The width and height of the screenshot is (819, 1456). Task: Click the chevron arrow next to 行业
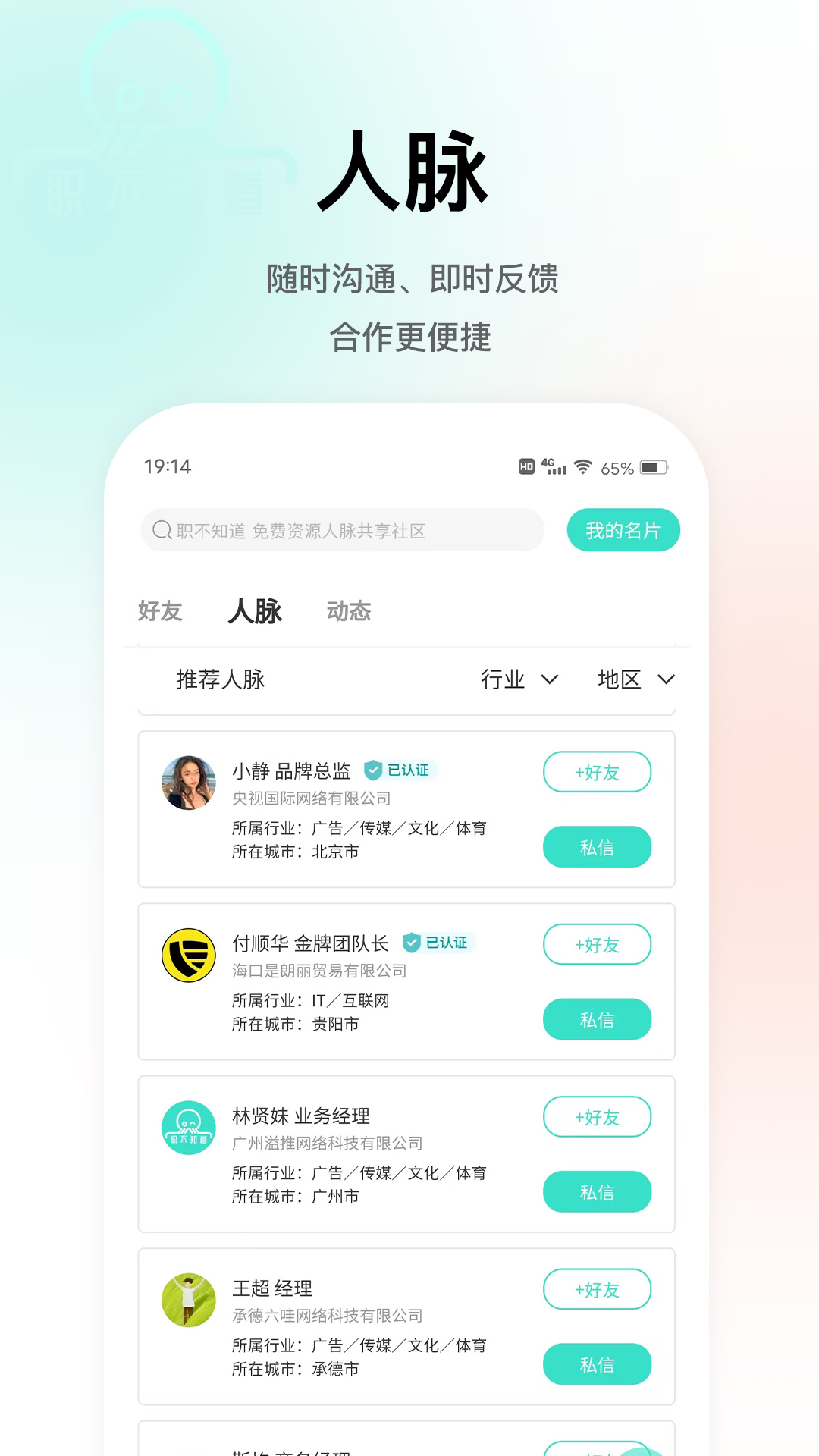551,682
